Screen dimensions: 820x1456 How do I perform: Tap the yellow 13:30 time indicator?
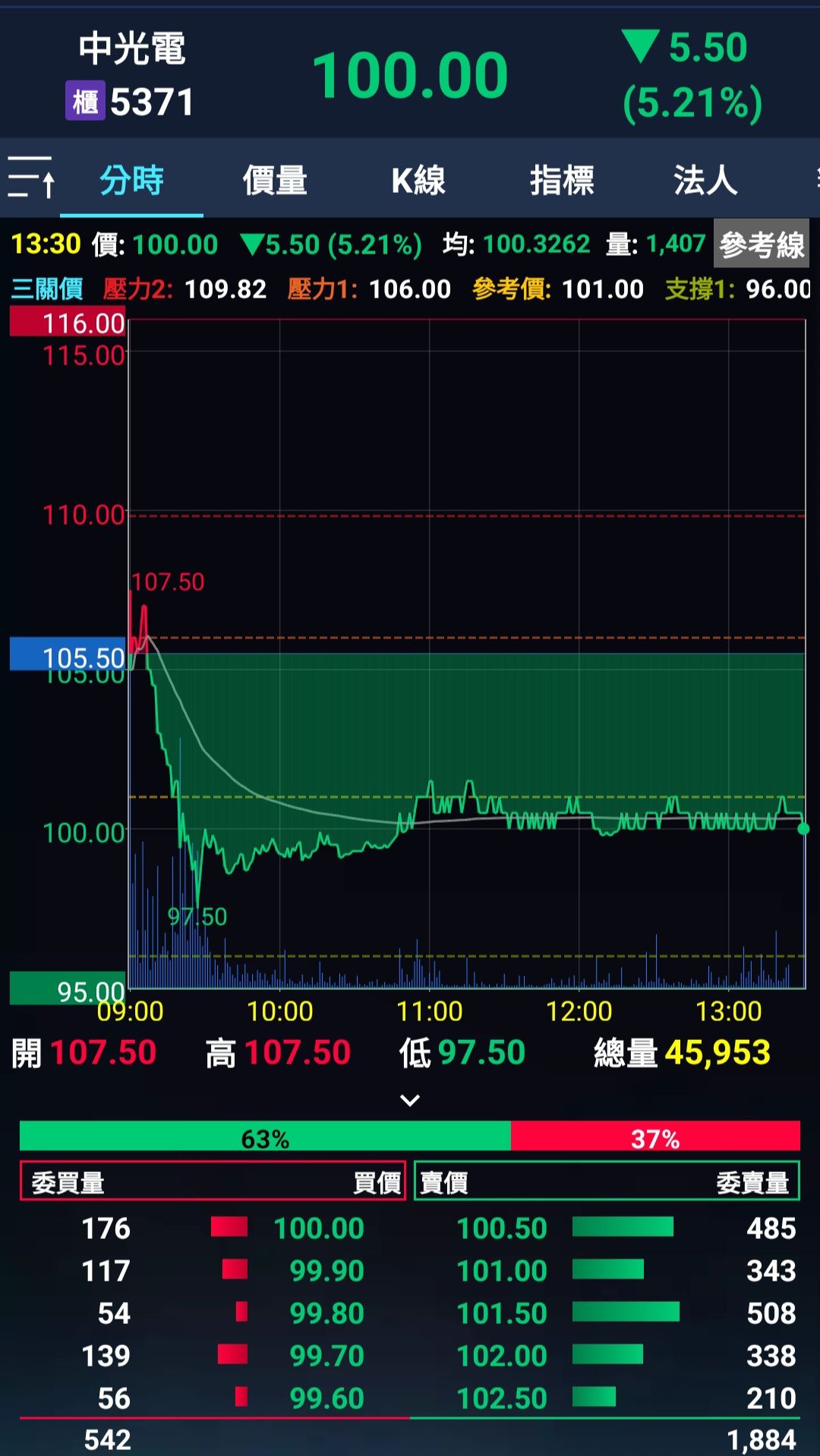[44, 244]
